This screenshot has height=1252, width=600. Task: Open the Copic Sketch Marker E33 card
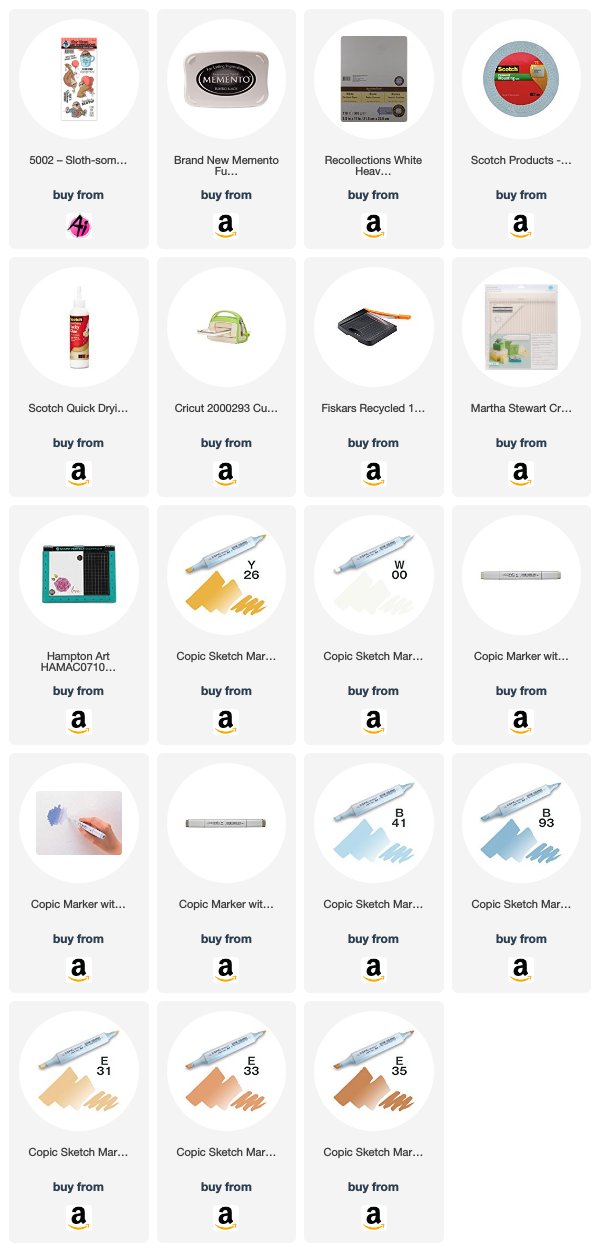(x=226, y=1121)
